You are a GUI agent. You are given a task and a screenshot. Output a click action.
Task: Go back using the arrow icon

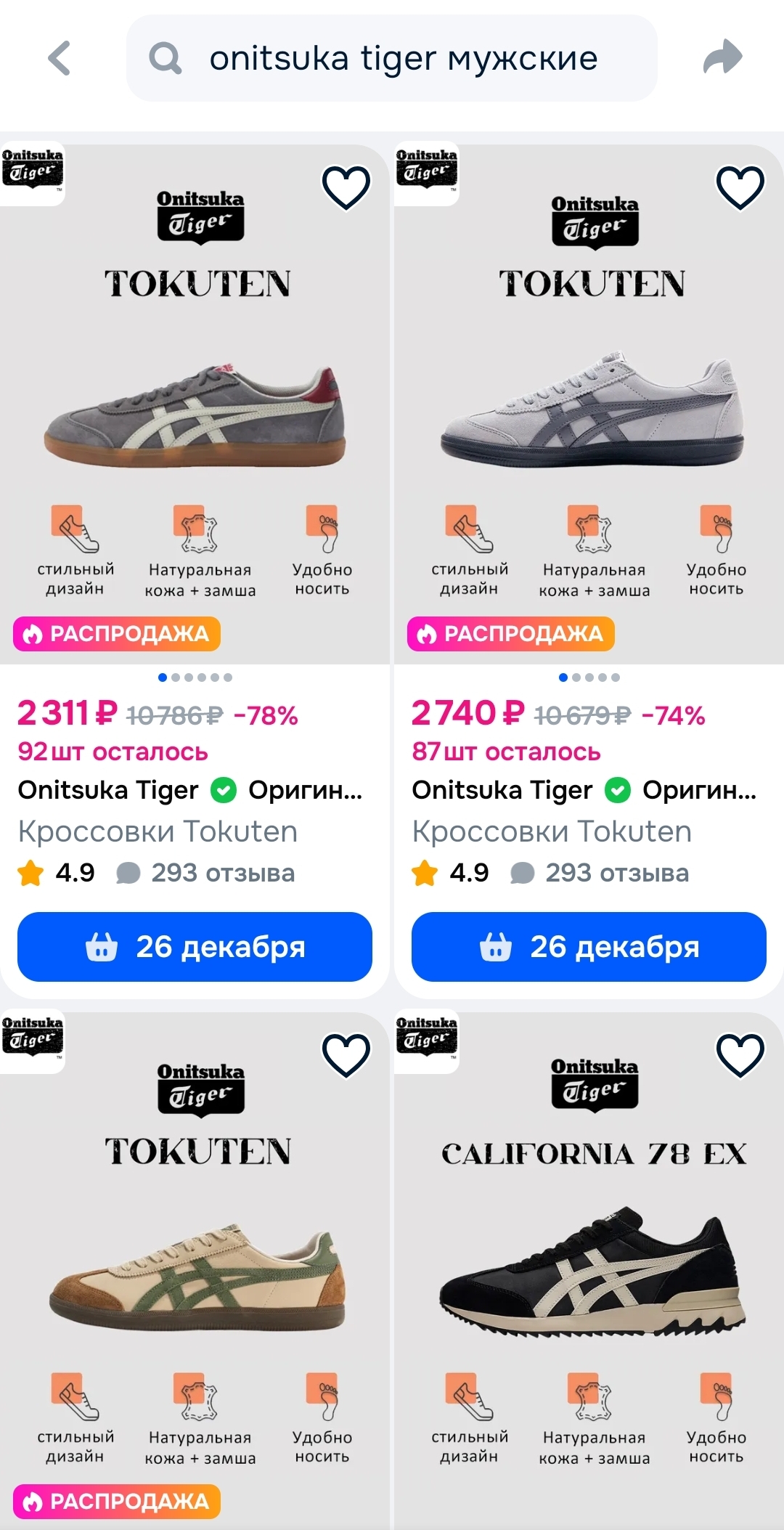pyautogui.click(x=60, y=58)
